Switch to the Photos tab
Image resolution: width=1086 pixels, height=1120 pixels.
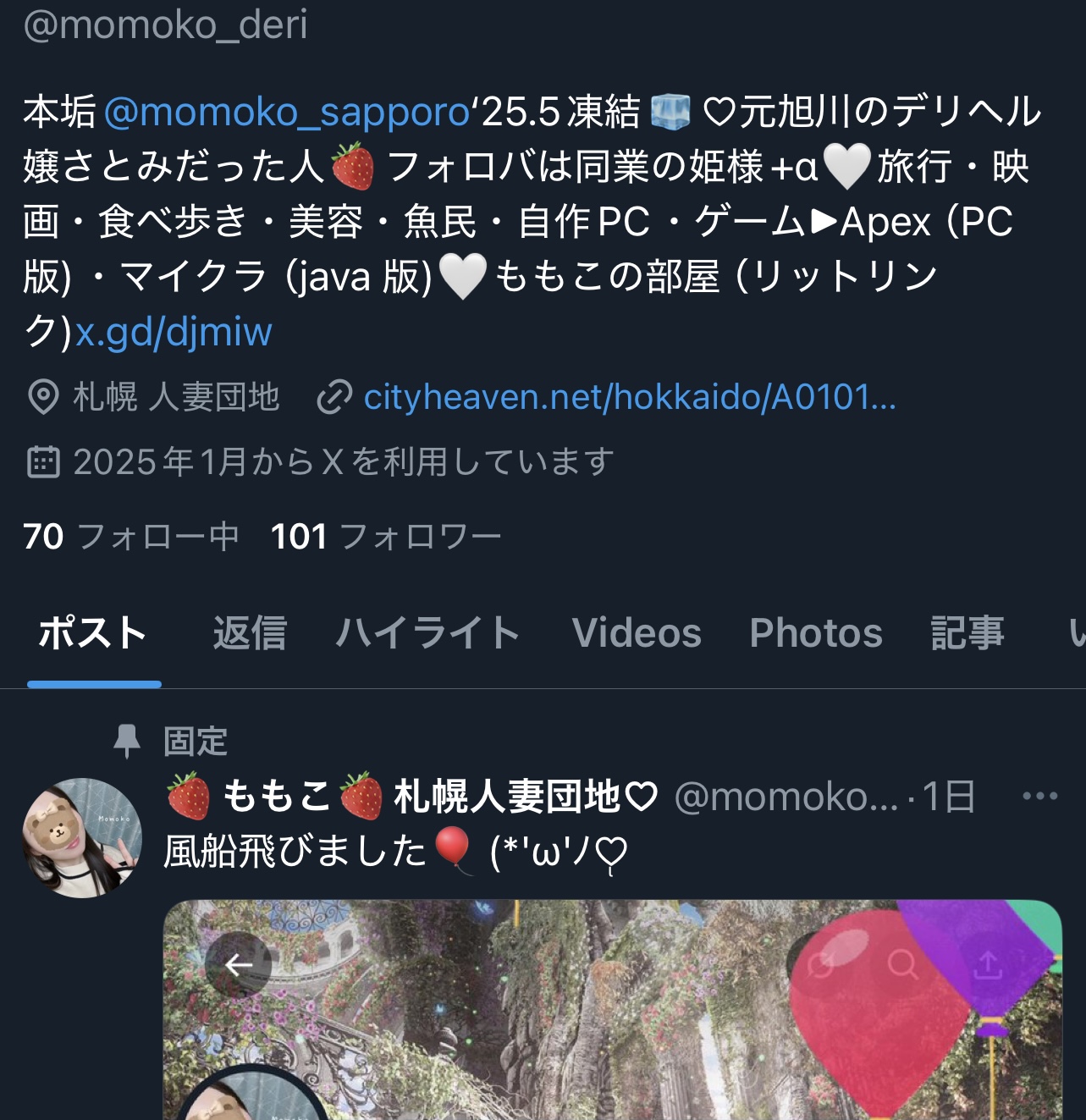coord(816,633)
